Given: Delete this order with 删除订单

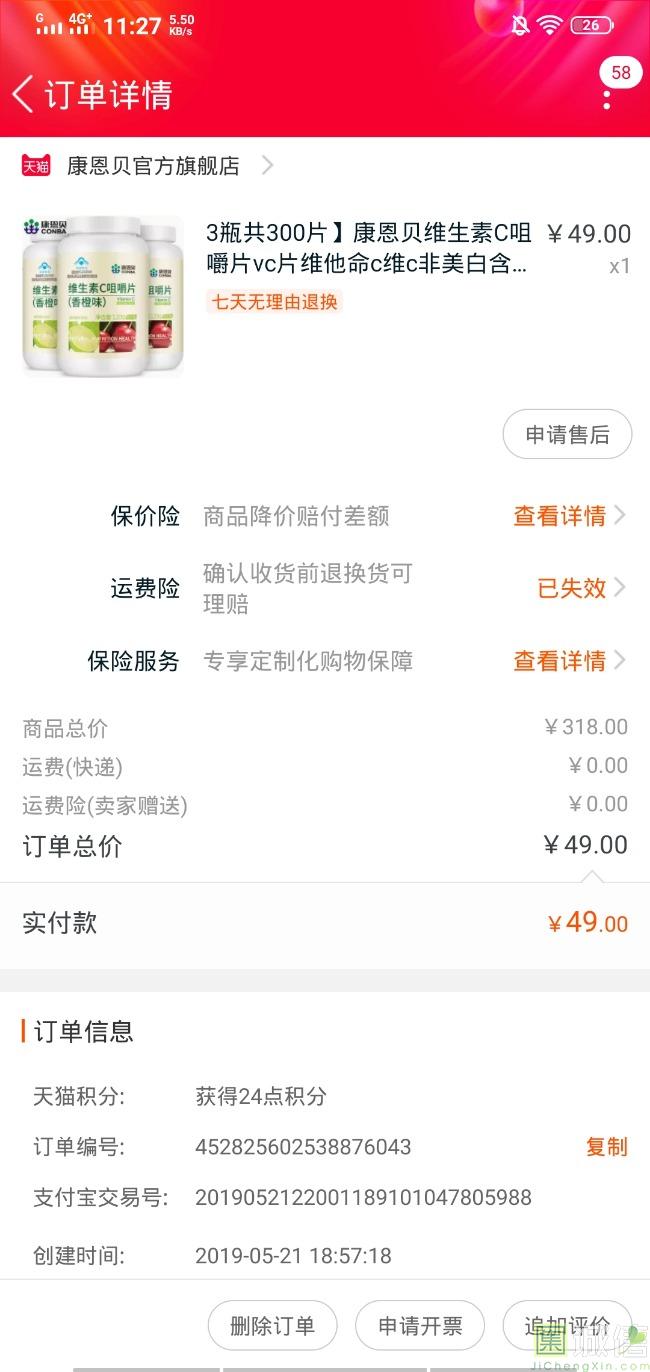Looking at the screenshot, I should pyautogui.click(x=272, y=1326).
